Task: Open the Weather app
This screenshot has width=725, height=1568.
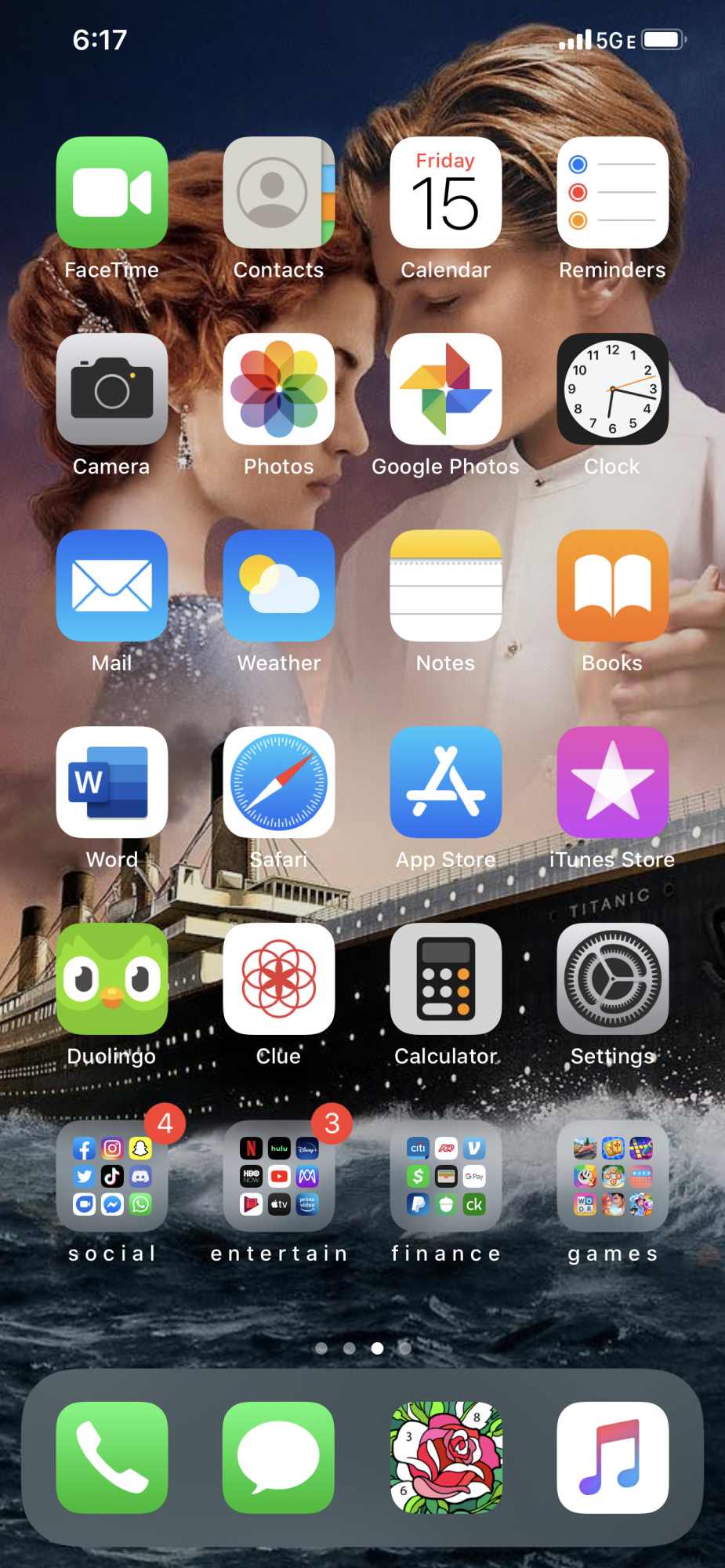Action: point(279,586)
